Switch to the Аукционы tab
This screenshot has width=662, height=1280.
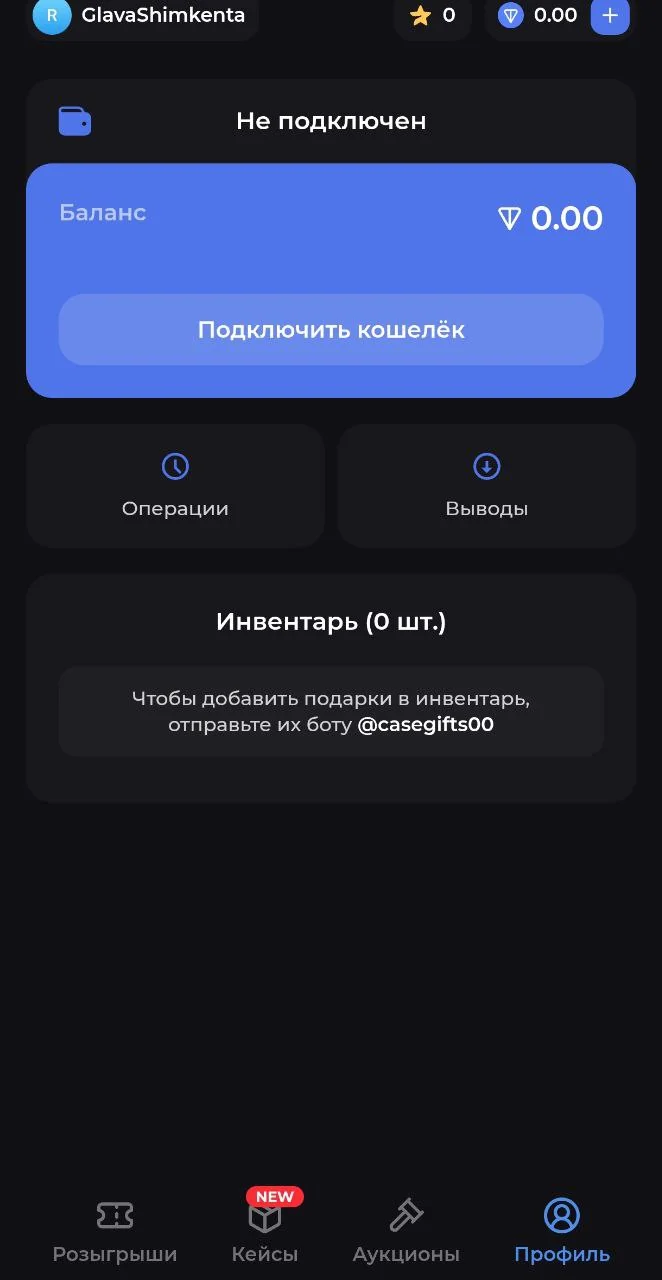click(406, 1231)
